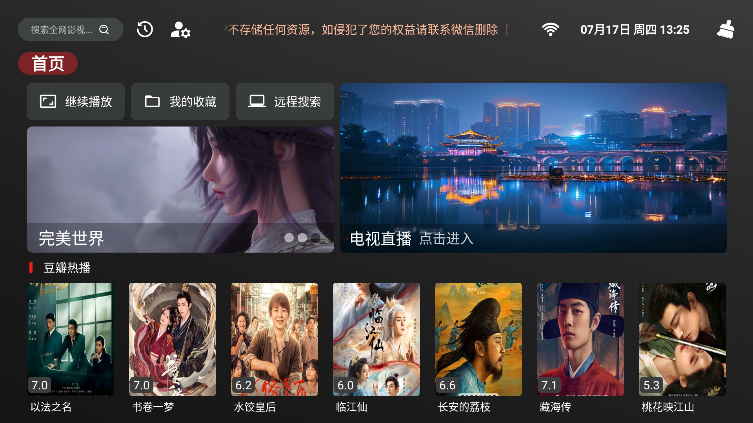
Task: Open 继续播放 to resume playback
Action: point(76,101)
